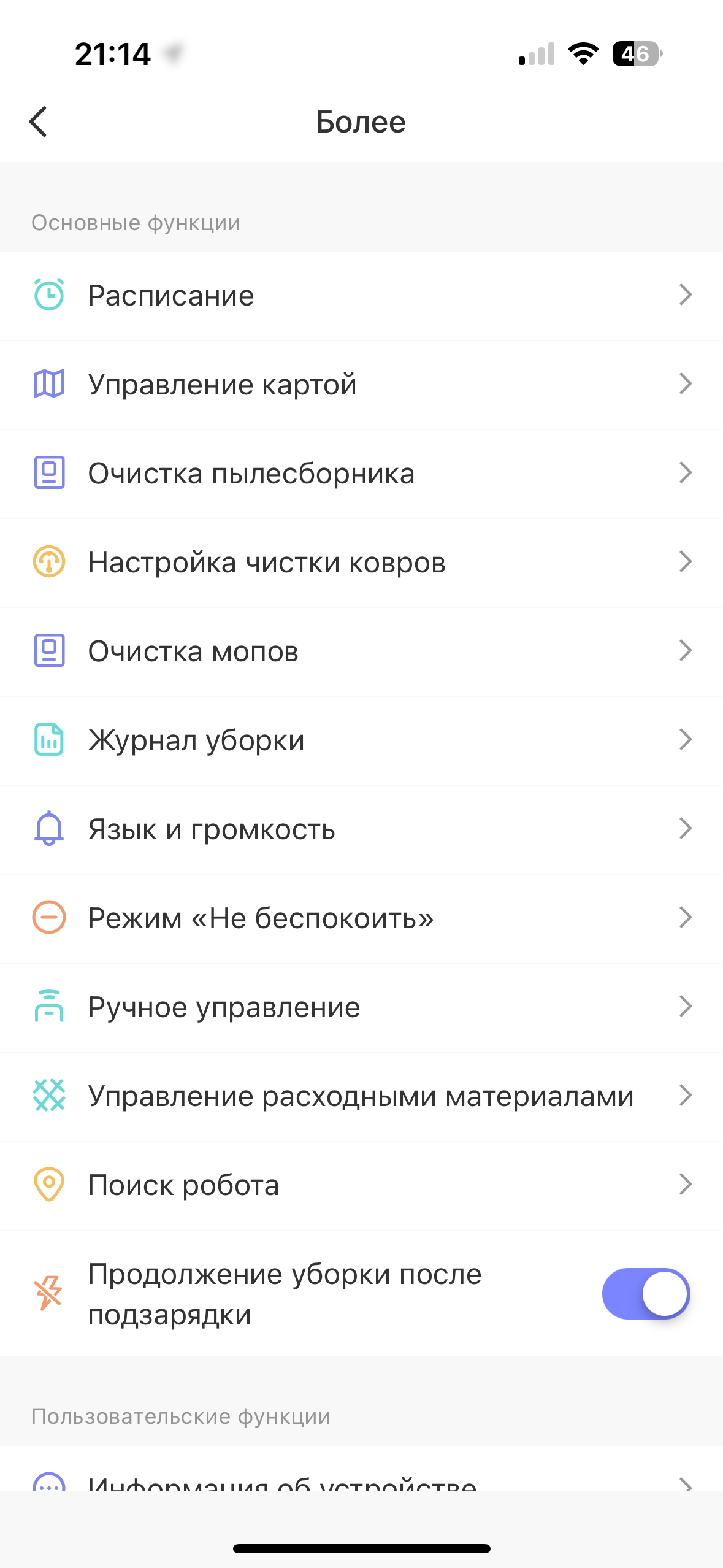Go back using the top-left arrow

pyautogui.click(x=38, y=121)
